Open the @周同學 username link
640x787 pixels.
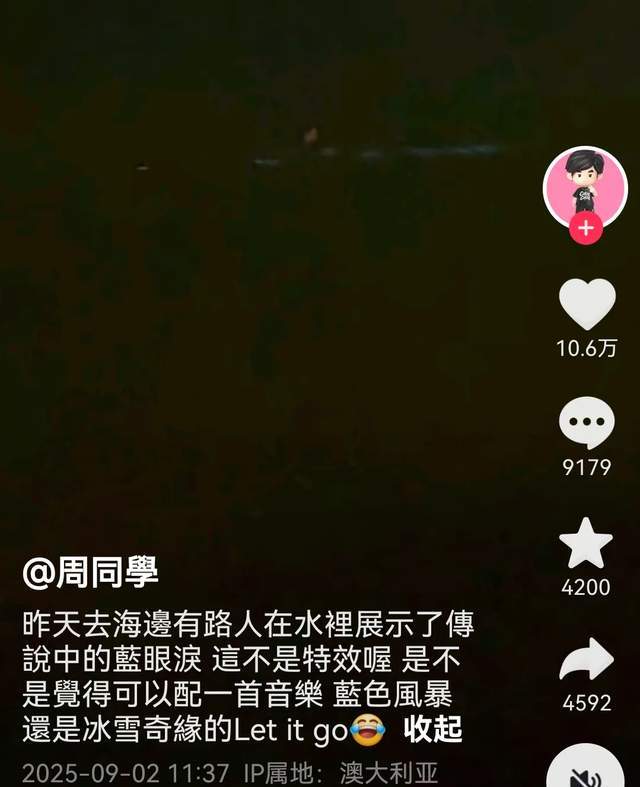click(x=91, y=574)
